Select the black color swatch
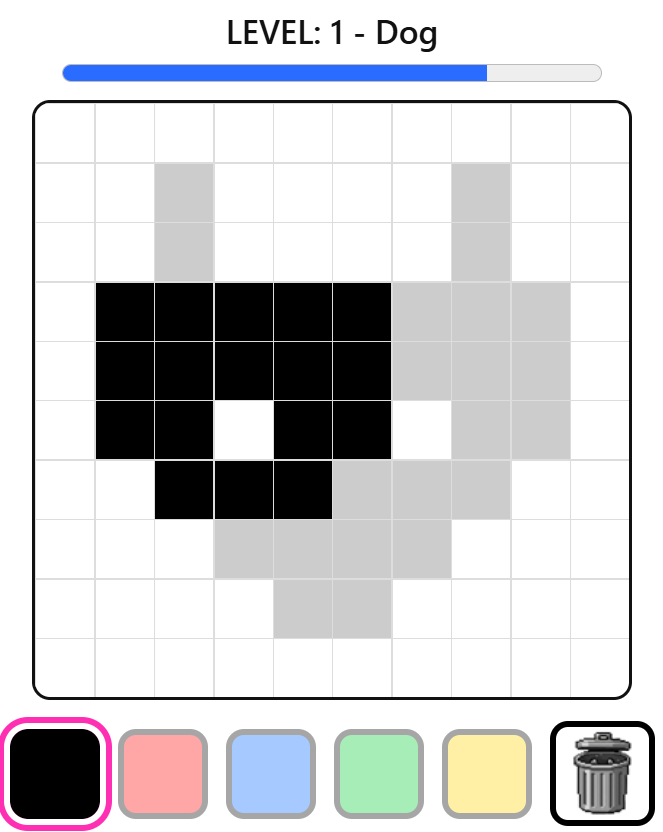 coord(55,773)
